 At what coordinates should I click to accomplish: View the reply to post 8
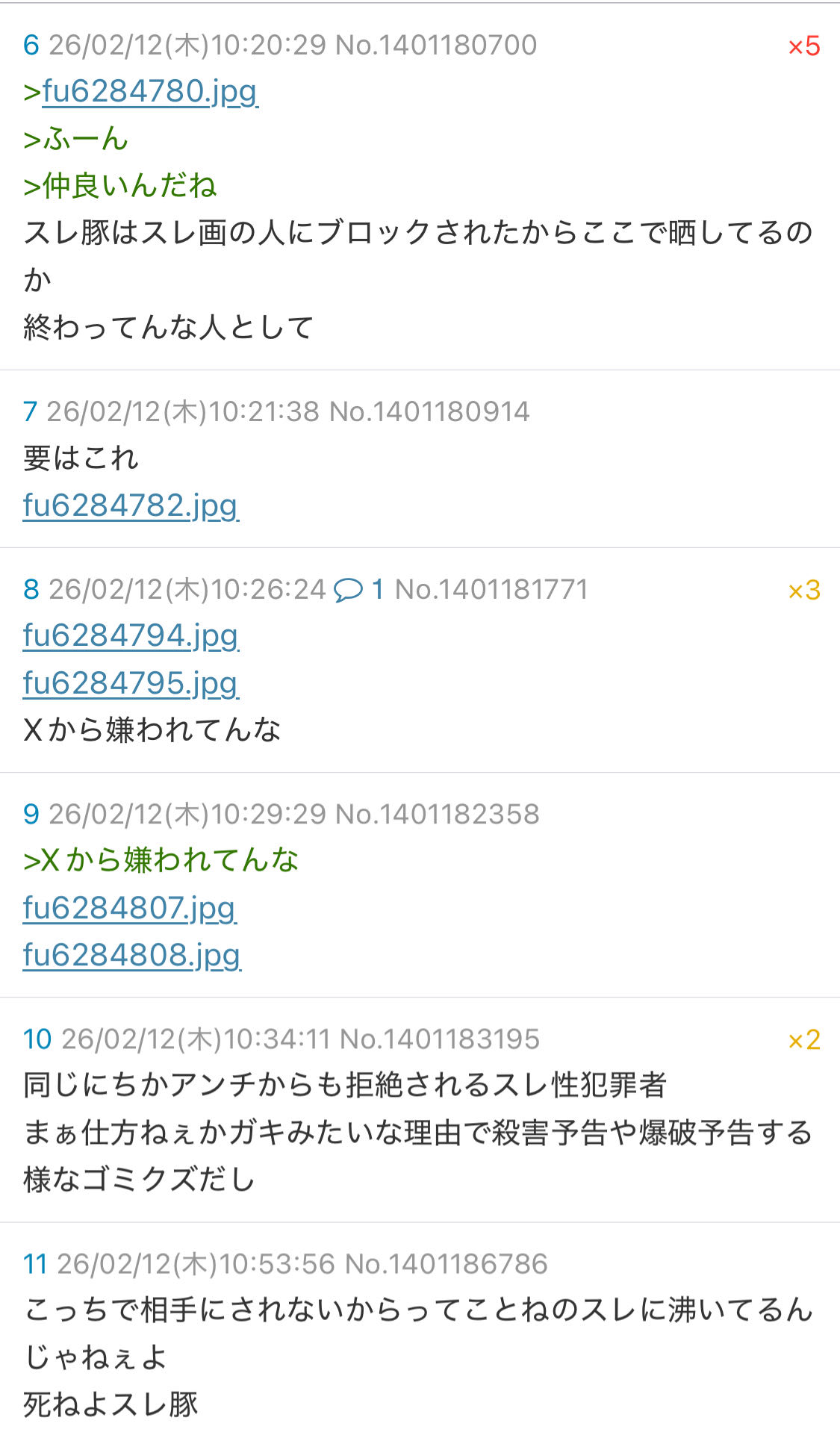click(x=358, y=590)
